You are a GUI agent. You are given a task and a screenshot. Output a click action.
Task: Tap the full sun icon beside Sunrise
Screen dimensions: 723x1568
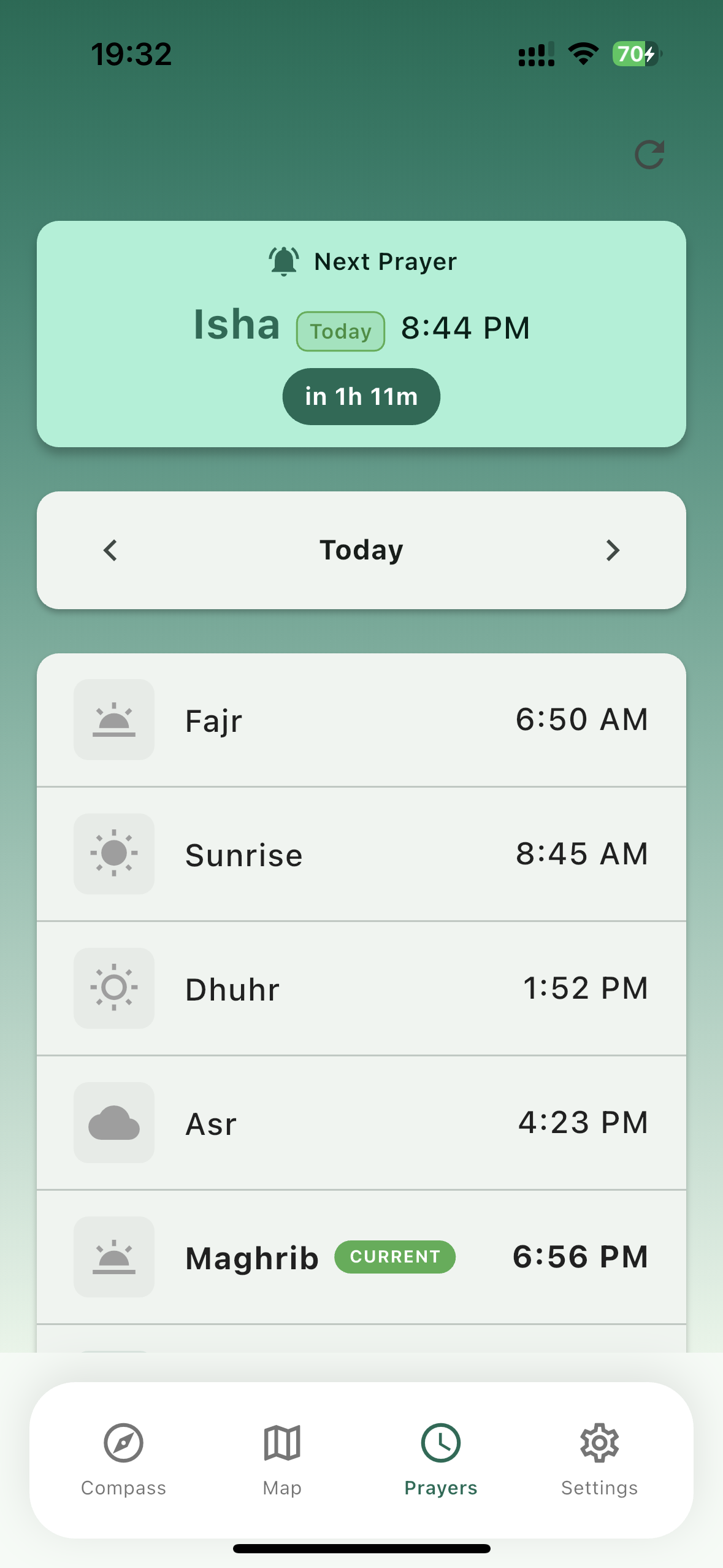pos(113,853)
